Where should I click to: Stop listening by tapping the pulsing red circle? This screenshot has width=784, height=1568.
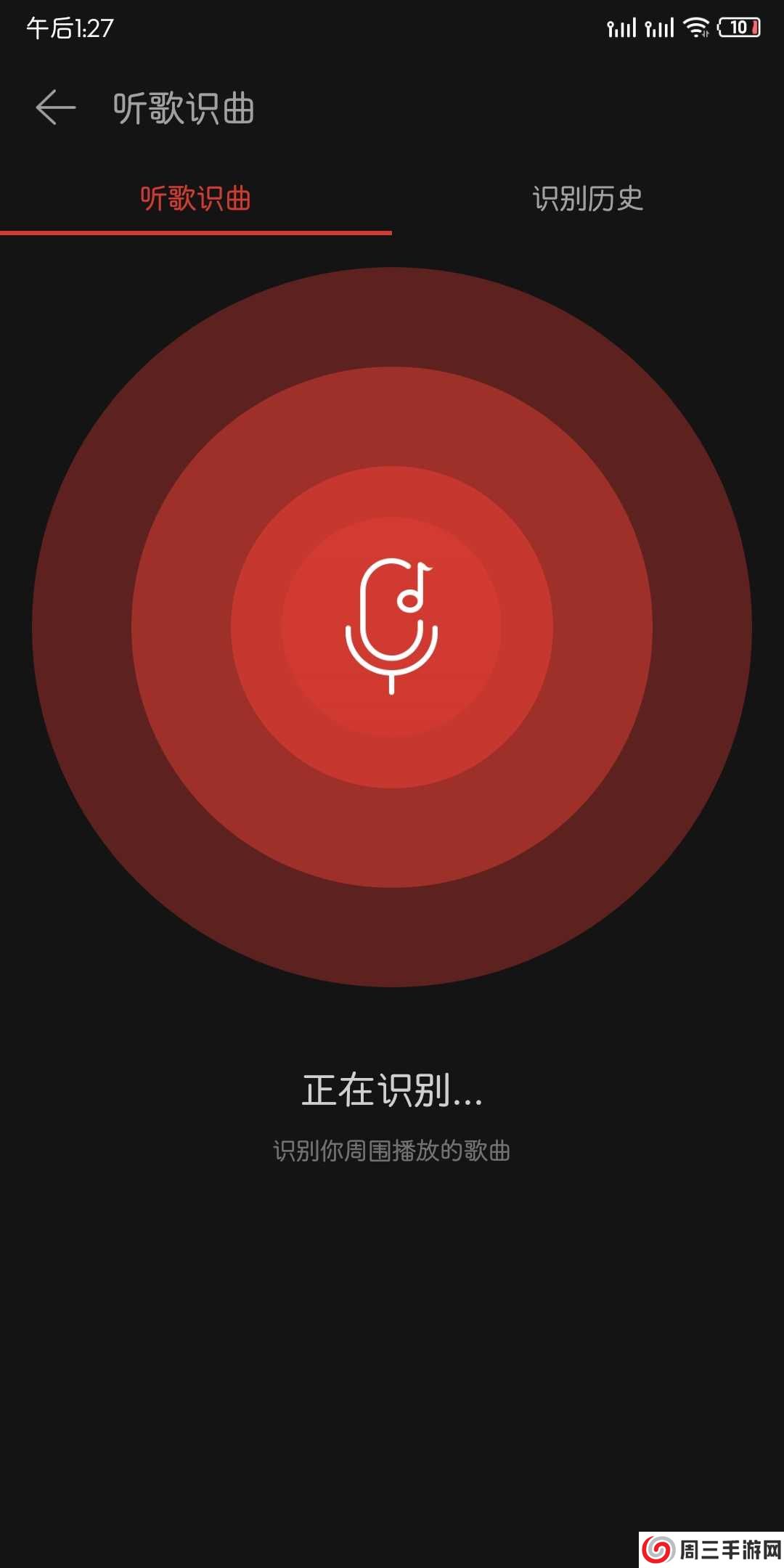click(392, 624)
